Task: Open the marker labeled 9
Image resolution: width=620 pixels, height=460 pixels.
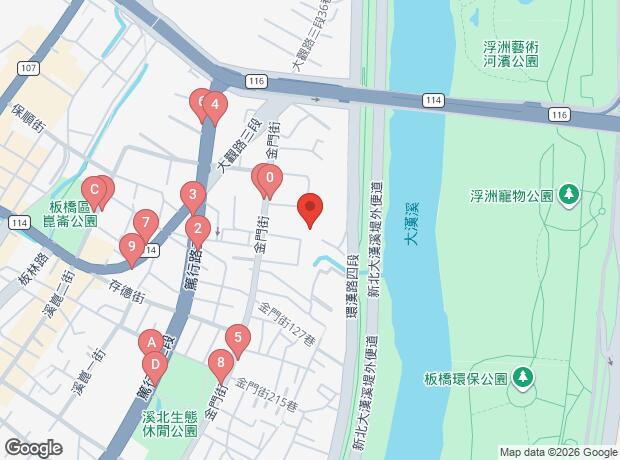Action: pyautogui.click(x=130, y=245)
